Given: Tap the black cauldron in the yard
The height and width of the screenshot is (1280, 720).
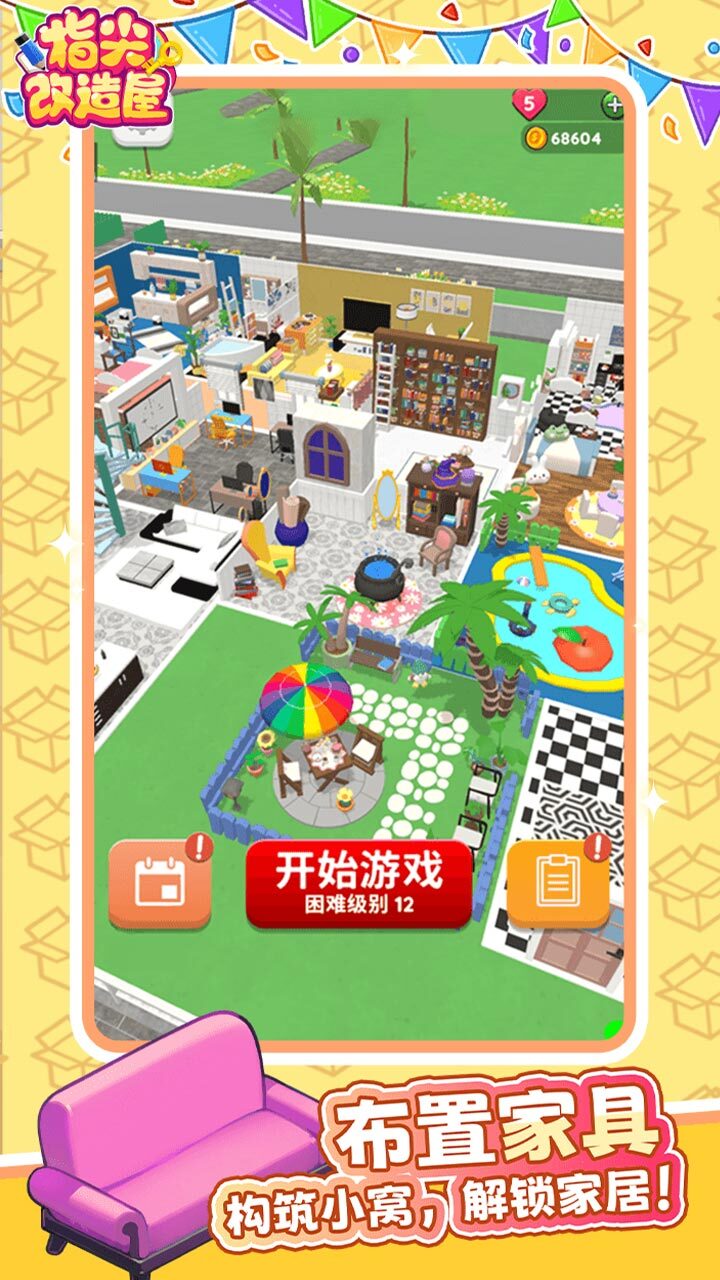Looking at the screenshot, I should click(380, 578).
